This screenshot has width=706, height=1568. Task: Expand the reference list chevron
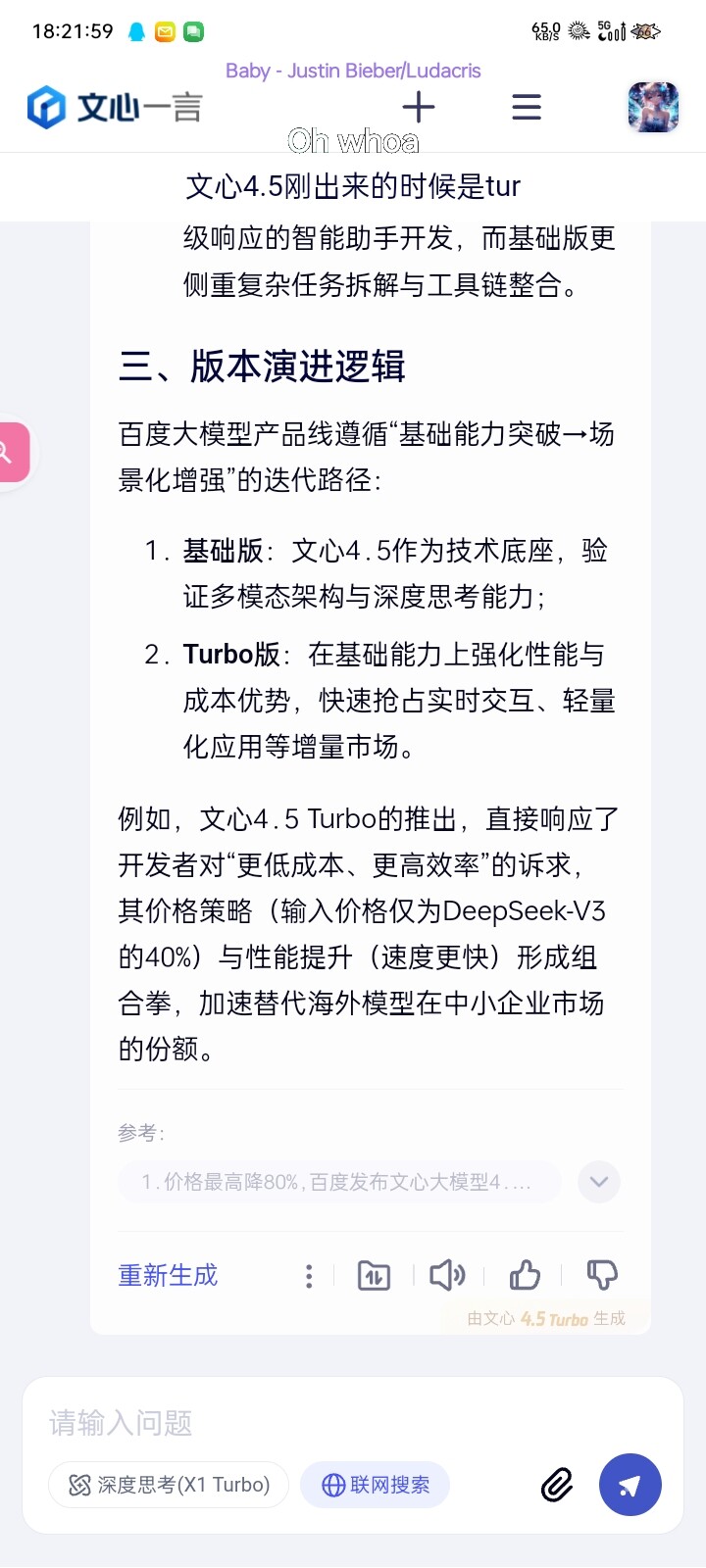click(x=599, y=1181)
